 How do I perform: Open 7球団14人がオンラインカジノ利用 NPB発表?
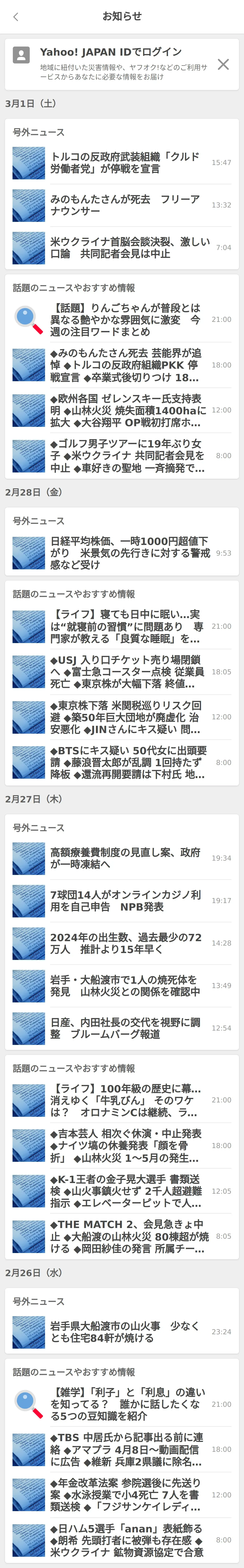click(125, 901)
